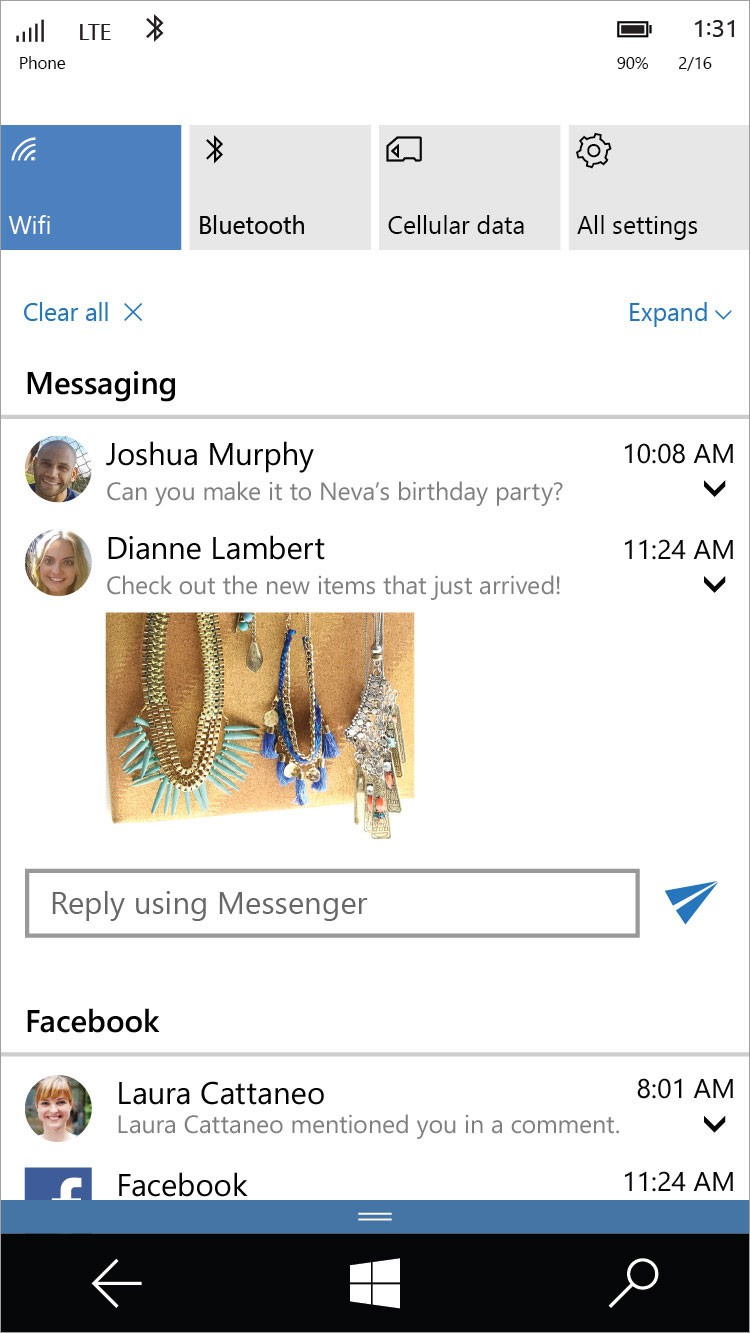Screen dimensions: 750x1333
Task: Toggle the Bluetooth quick action tile
Action: (279, 187)
